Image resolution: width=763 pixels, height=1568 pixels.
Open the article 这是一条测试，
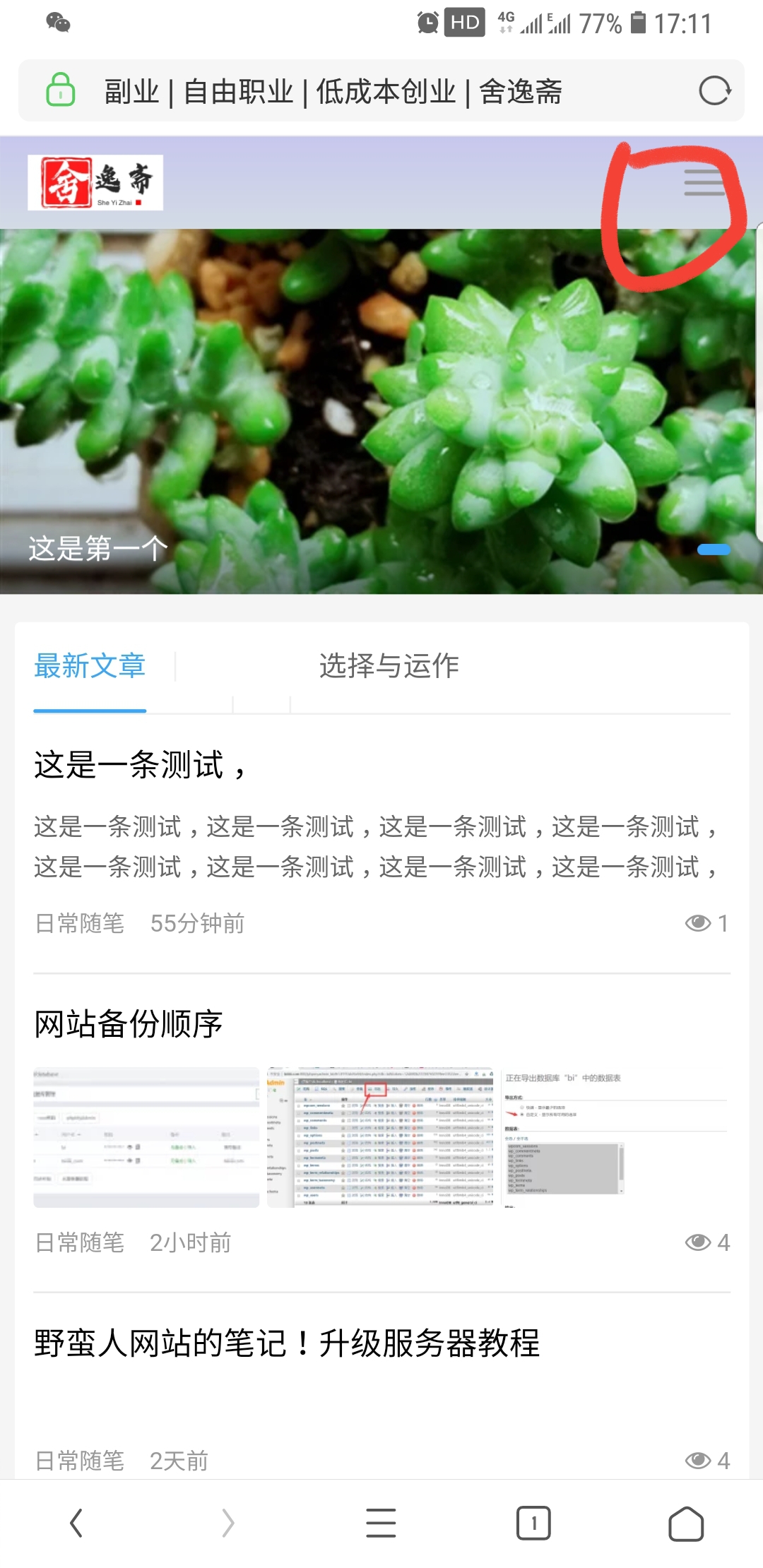click(141, 765)
